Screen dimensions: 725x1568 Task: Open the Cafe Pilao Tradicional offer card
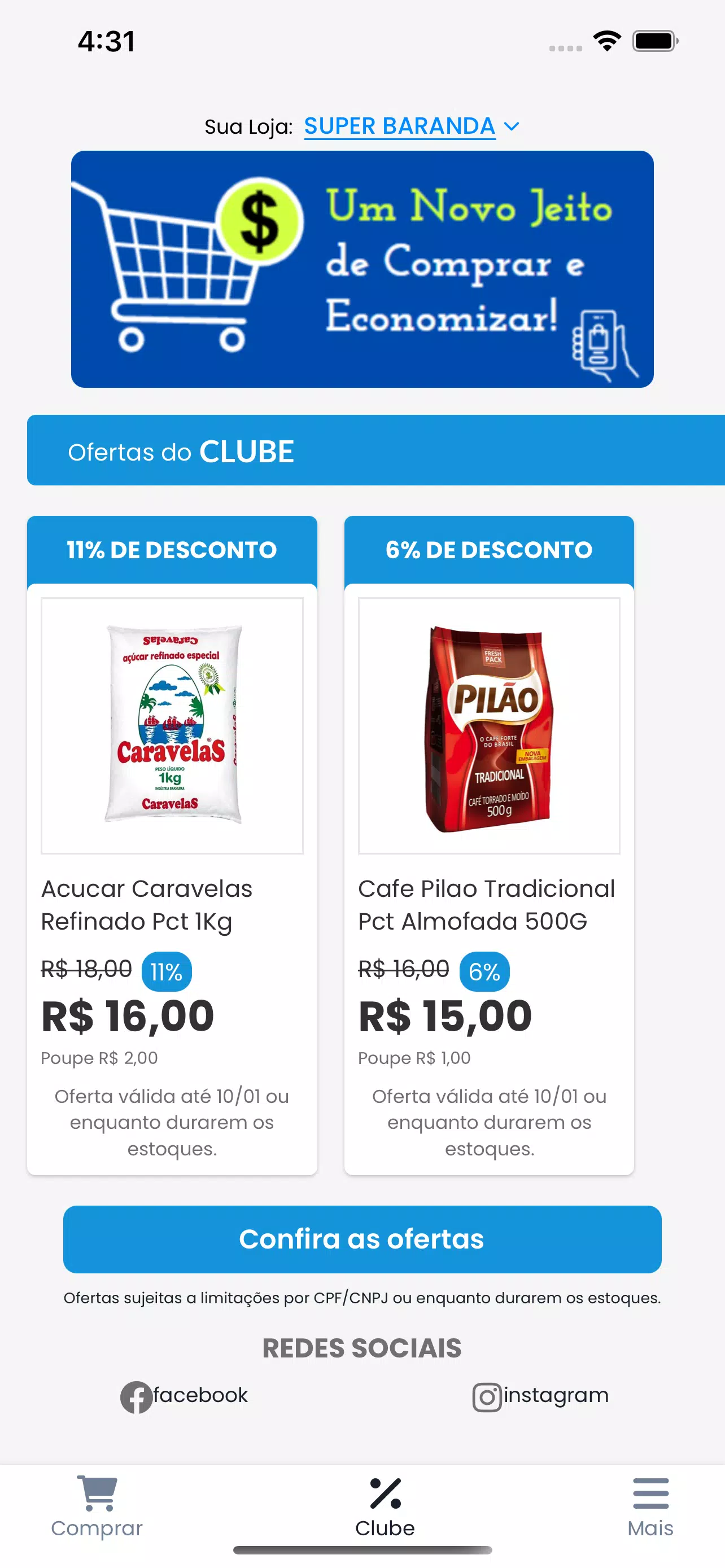point(489,846)
